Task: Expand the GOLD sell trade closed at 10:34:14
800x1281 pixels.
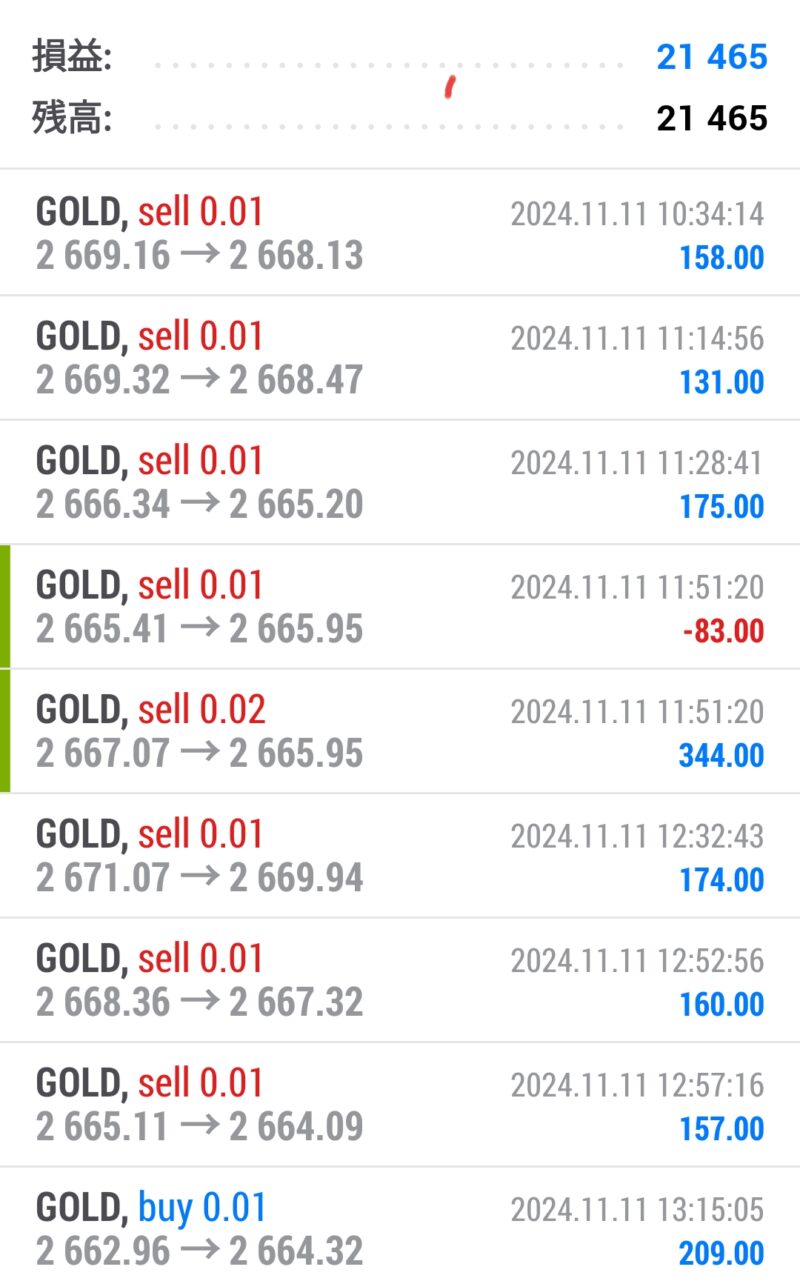Action: click(x=400, y=233)
